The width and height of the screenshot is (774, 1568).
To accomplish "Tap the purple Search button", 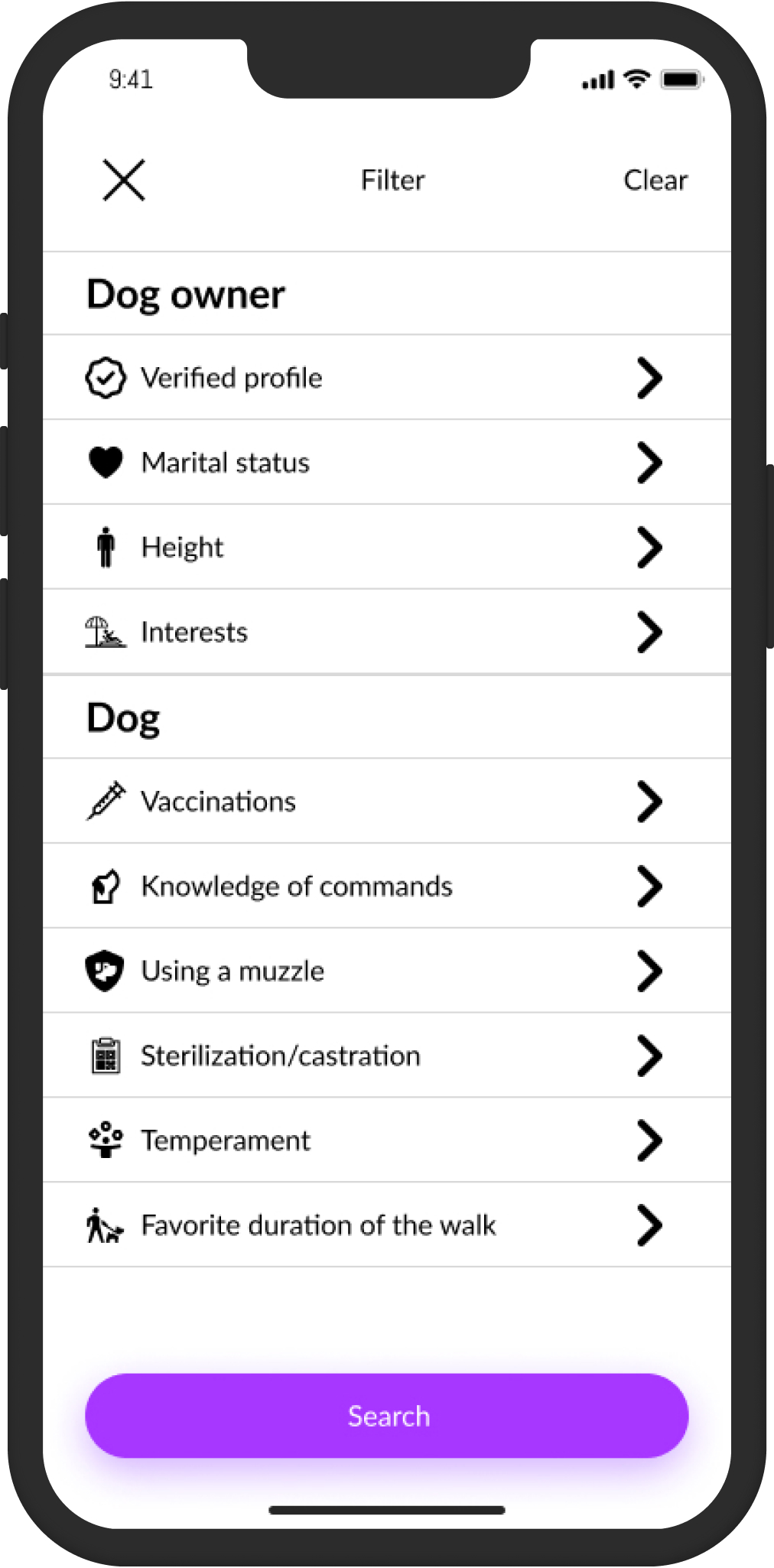I will point(387,1416).
